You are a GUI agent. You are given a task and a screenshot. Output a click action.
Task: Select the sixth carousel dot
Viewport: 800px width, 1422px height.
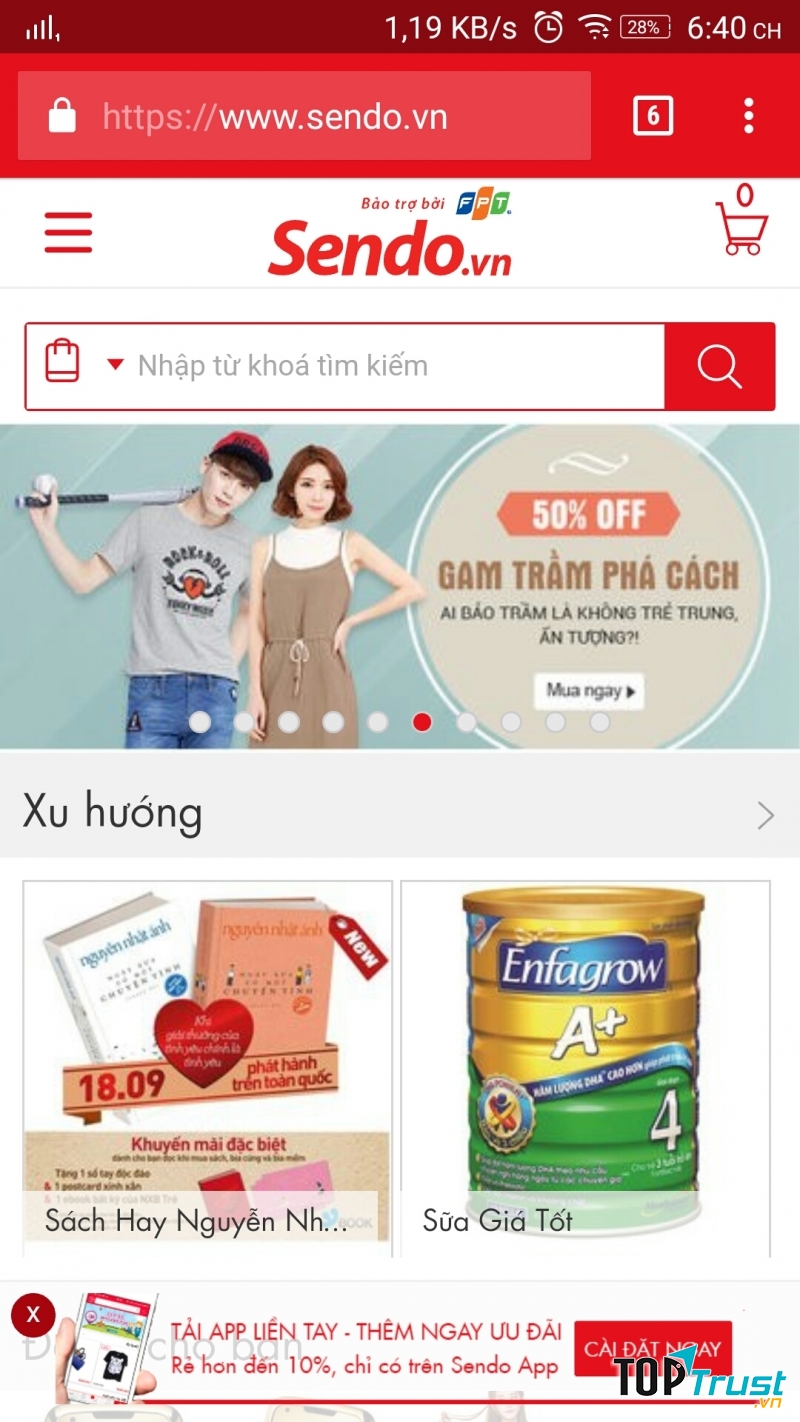422,720
